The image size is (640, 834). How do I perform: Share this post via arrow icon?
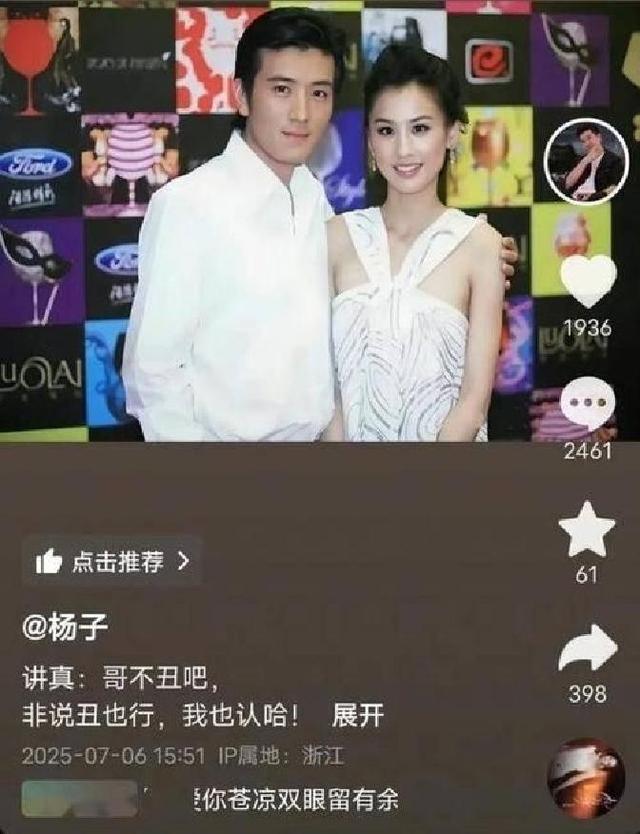pyautogui.click(x=587, y=649)
